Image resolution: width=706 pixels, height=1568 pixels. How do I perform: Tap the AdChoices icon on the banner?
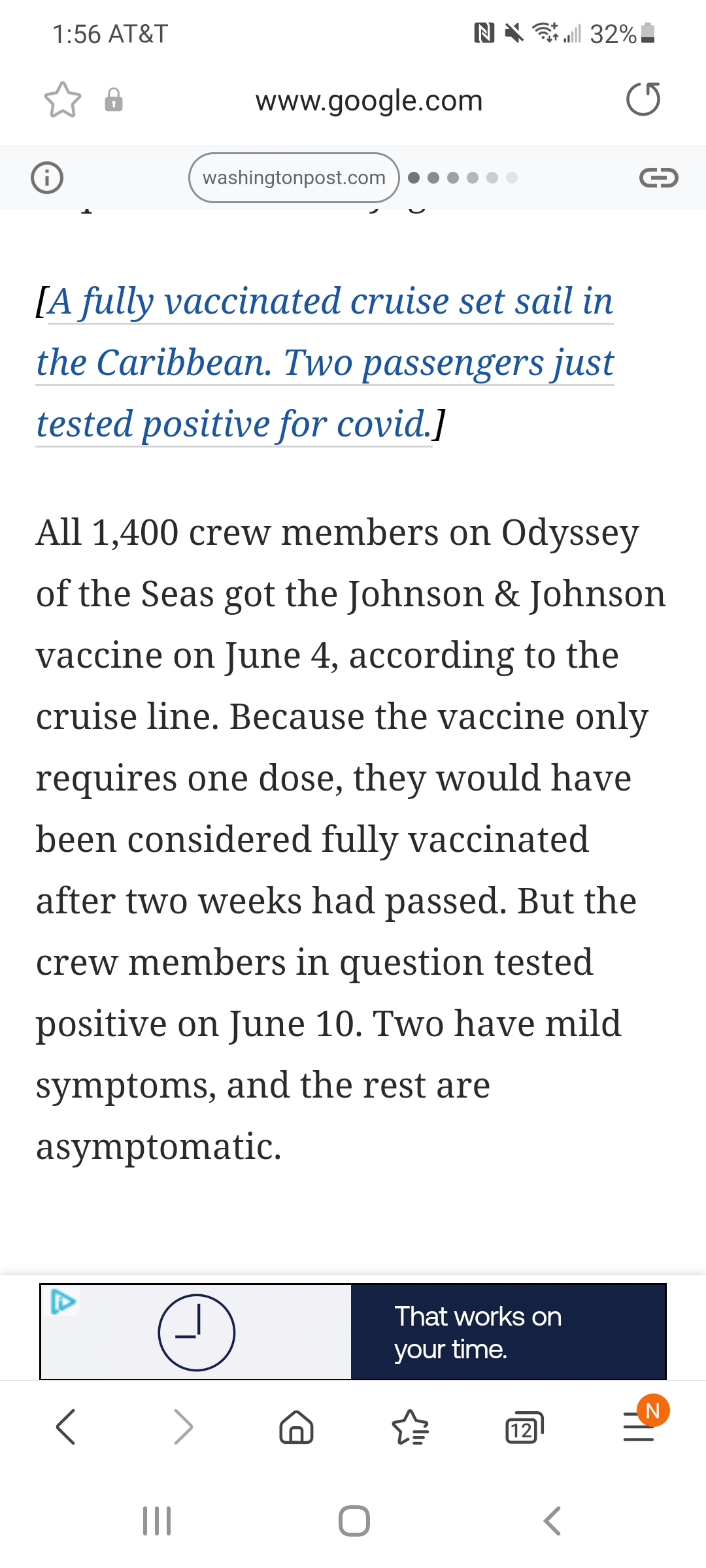63,1302
